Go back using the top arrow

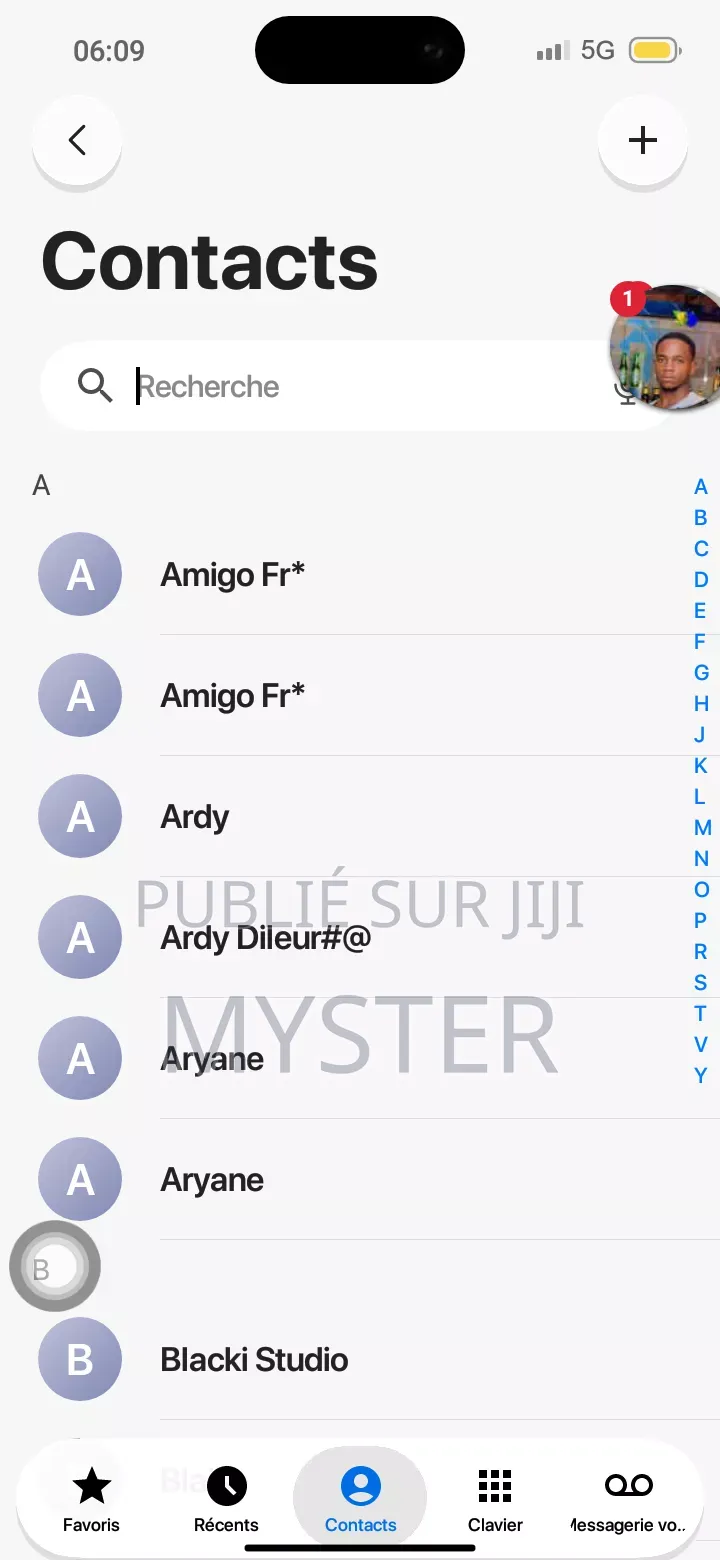tap(77, 140)
